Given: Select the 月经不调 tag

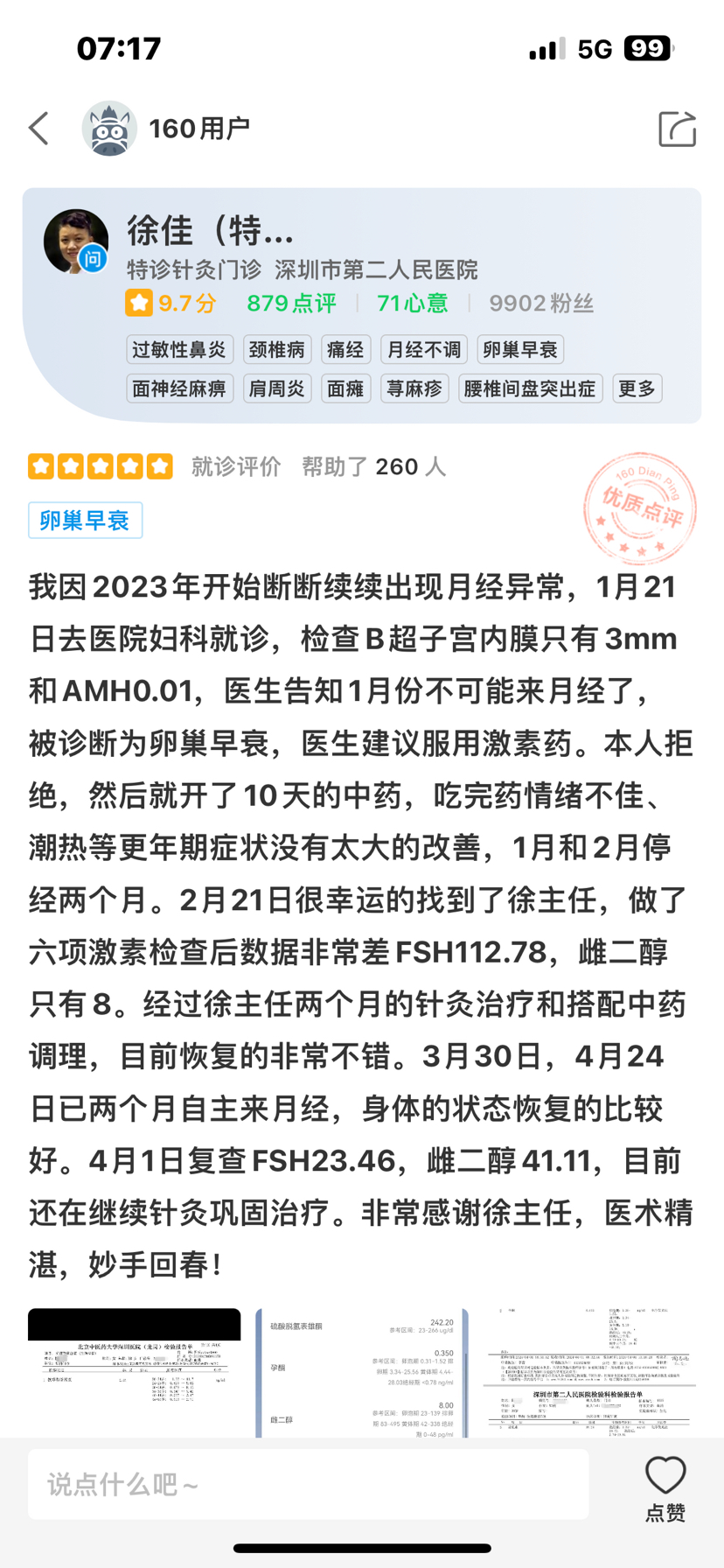Looking at the screenshot, I should pos(424,350).
